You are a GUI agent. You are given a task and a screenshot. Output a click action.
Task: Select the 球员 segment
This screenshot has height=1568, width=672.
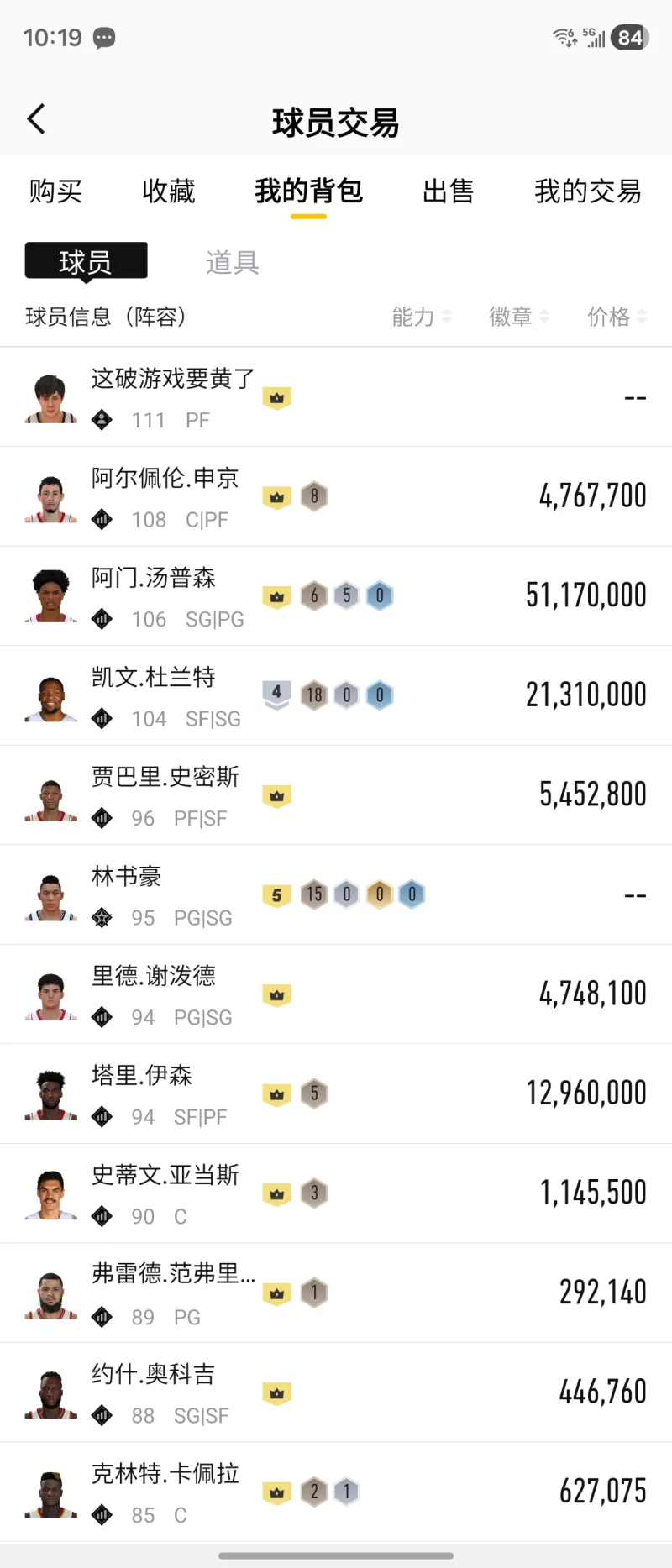point(86,261)
